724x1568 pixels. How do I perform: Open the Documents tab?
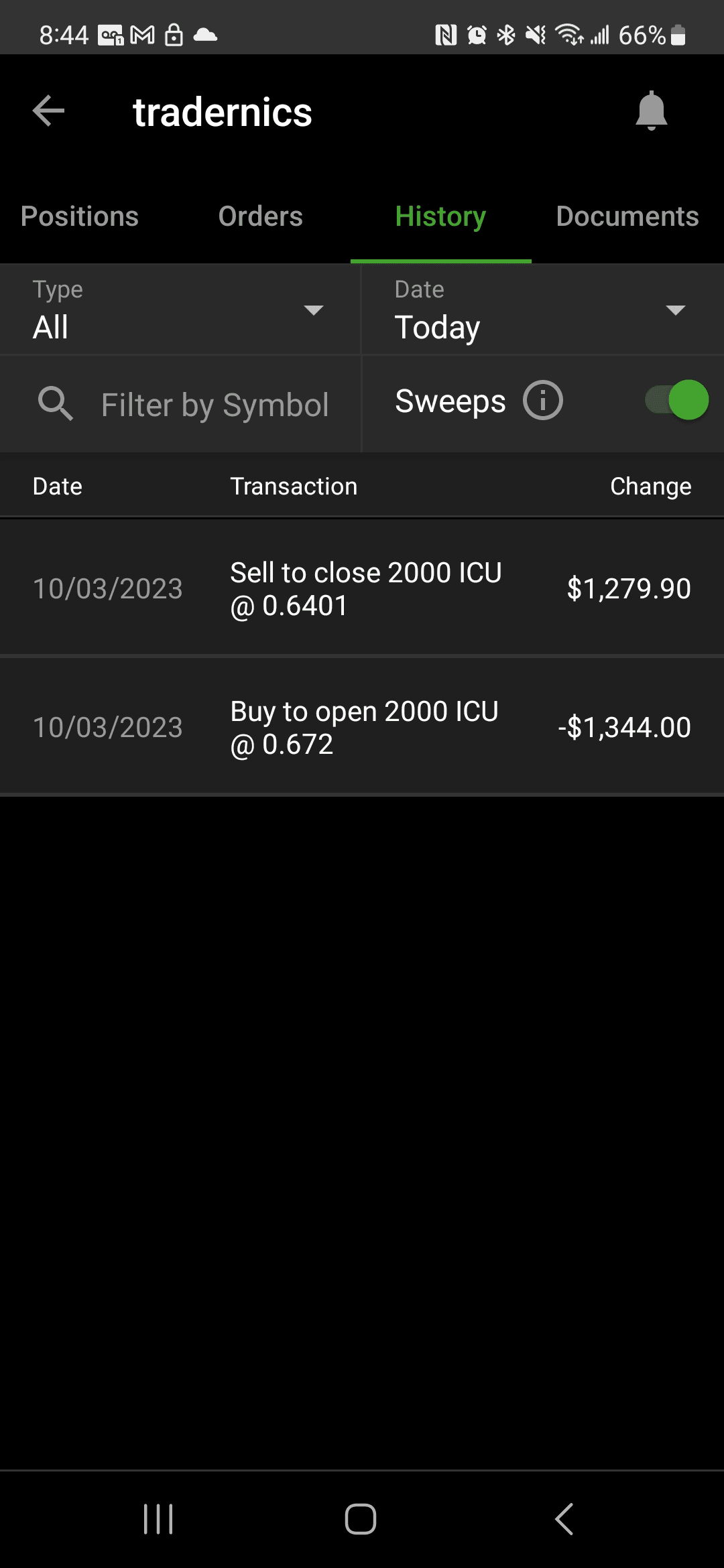click(x=627, y=216)
